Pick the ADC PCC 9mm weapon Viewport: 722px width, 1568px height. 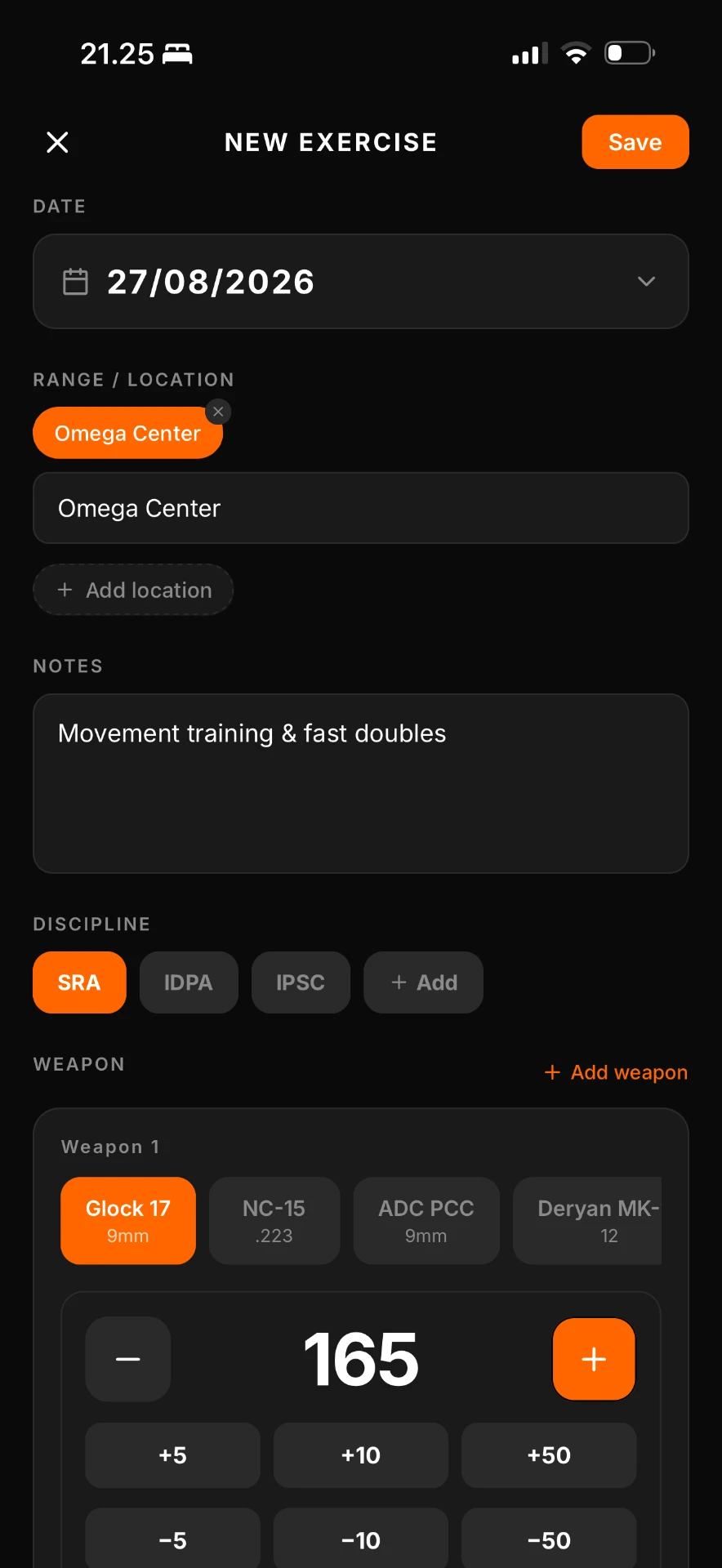click(x=426, y=1221)
